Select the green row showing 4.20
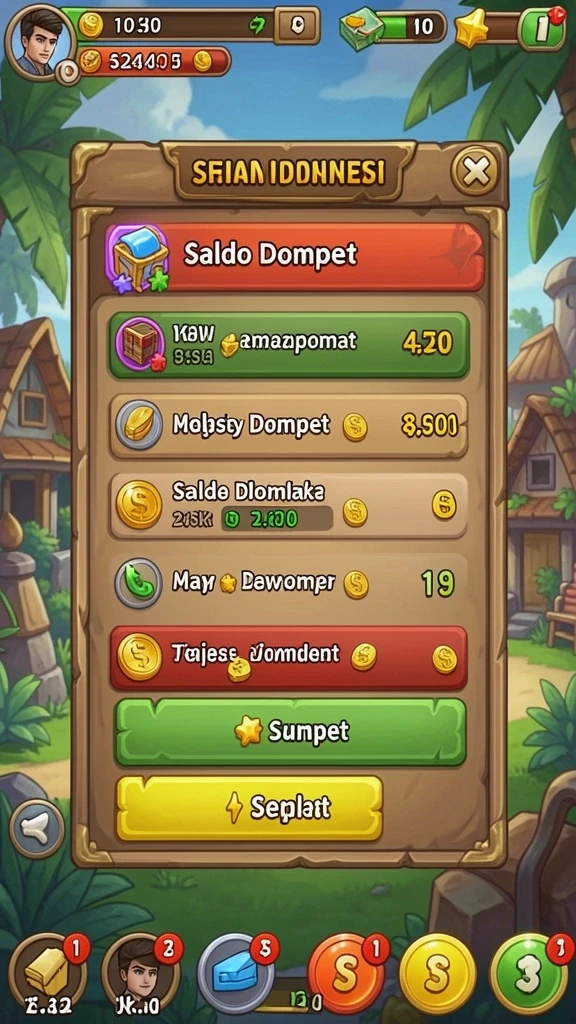The height and width of the screenshot is (1024, 576). pos(288,345)
